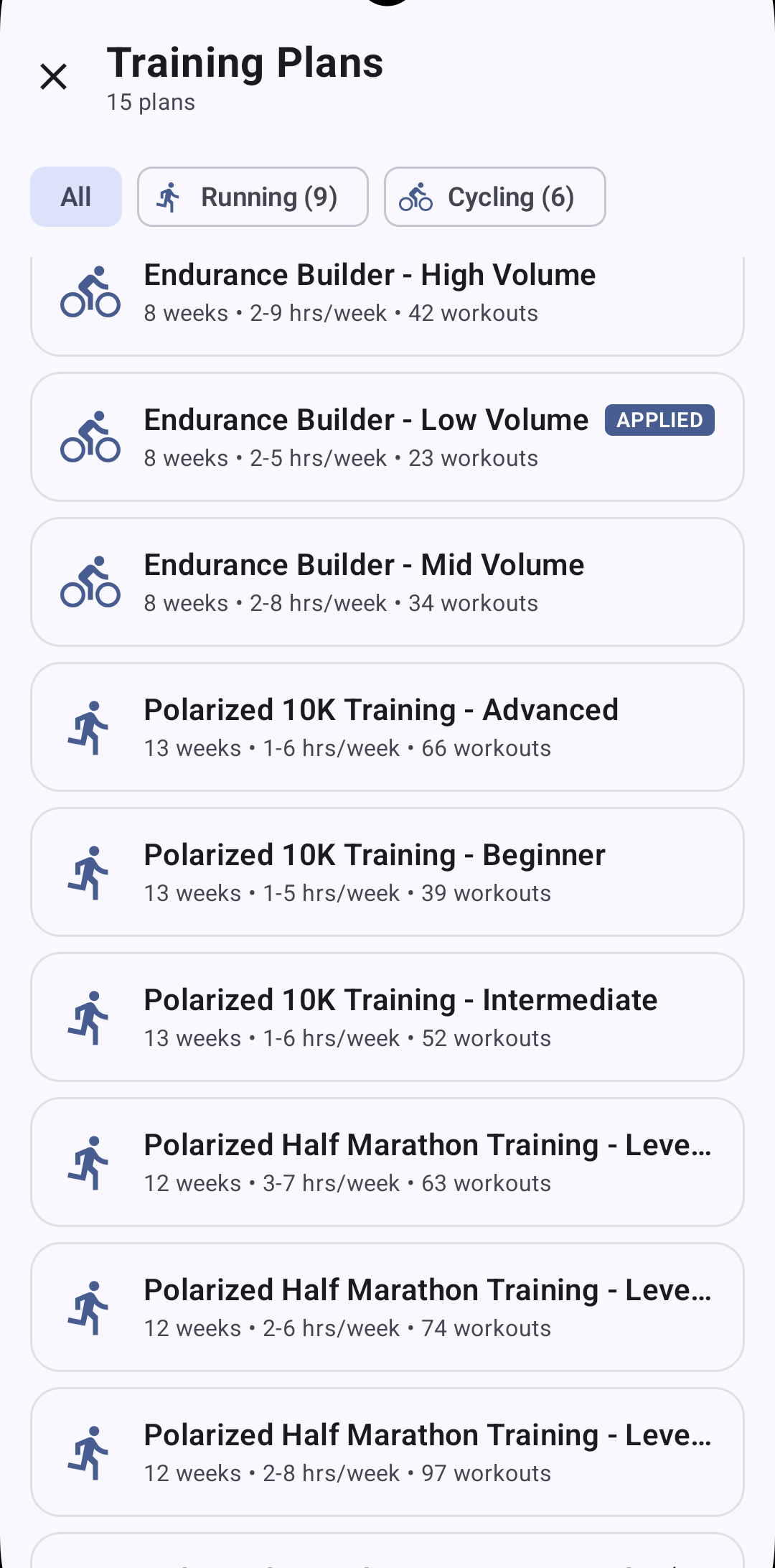Select the All filter chip
This screenshot has width=775, height=1568.
tap(76, 197)
